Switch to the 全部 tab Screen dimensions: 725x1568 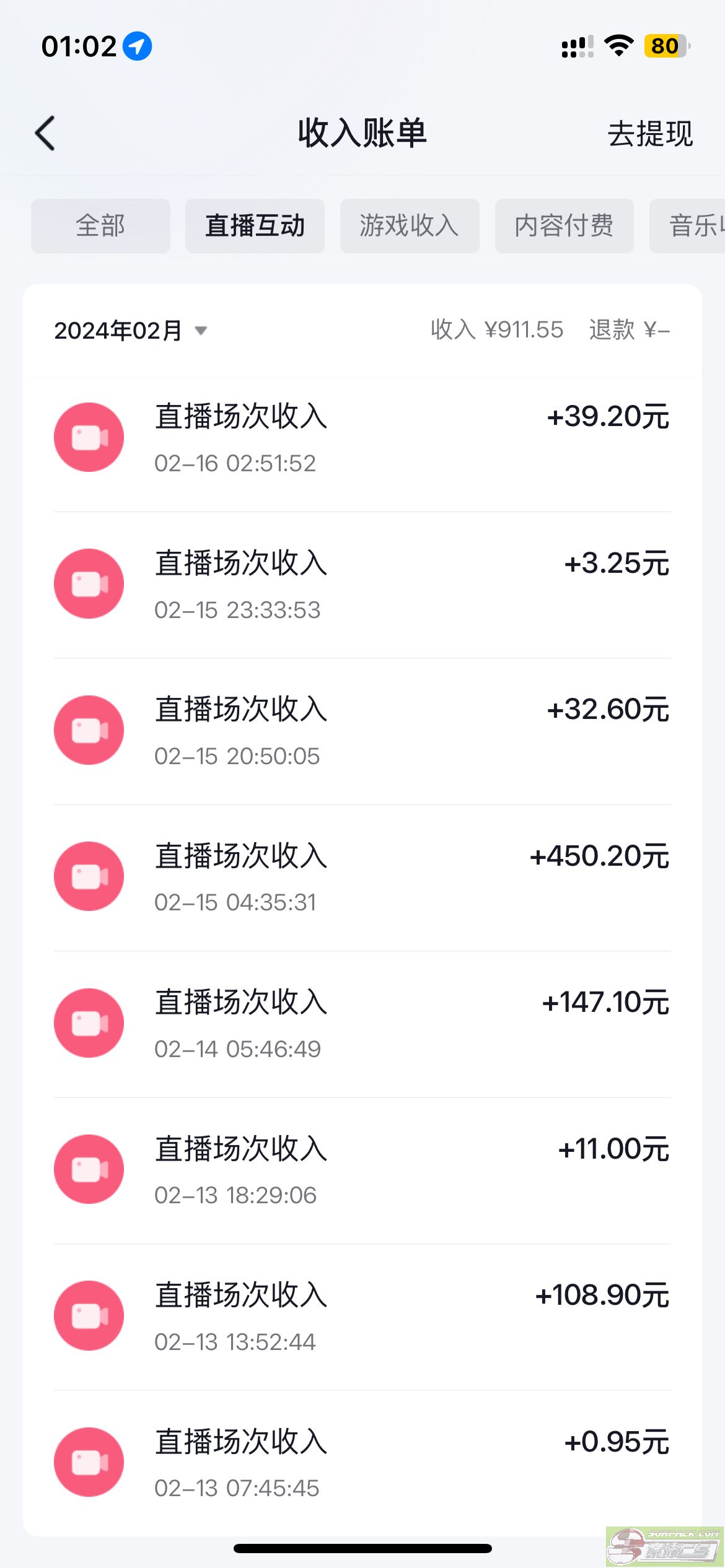coord(100,225)
